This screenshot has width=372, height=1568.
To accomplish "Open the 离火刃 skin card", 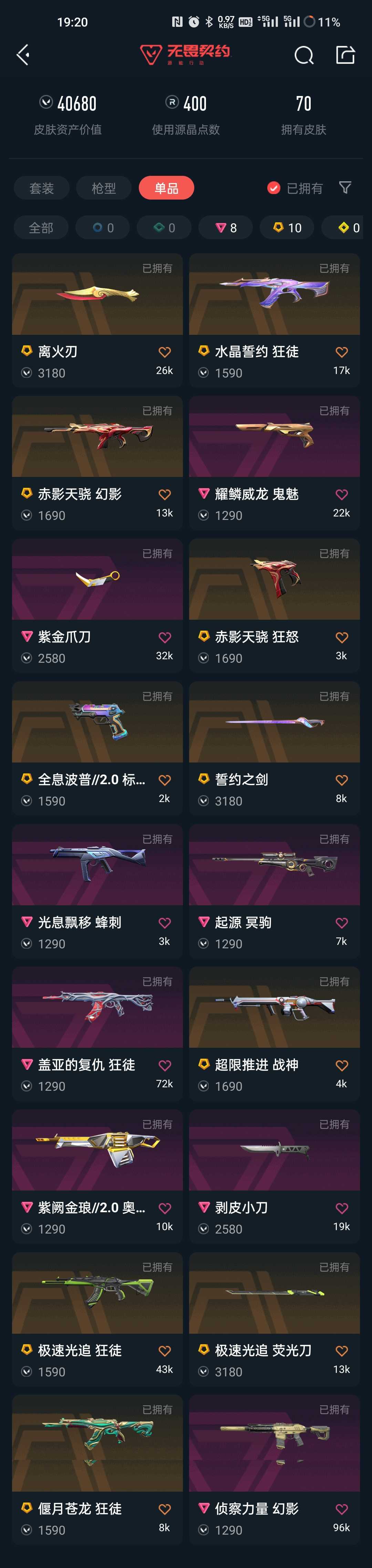I will pos(97,320).
